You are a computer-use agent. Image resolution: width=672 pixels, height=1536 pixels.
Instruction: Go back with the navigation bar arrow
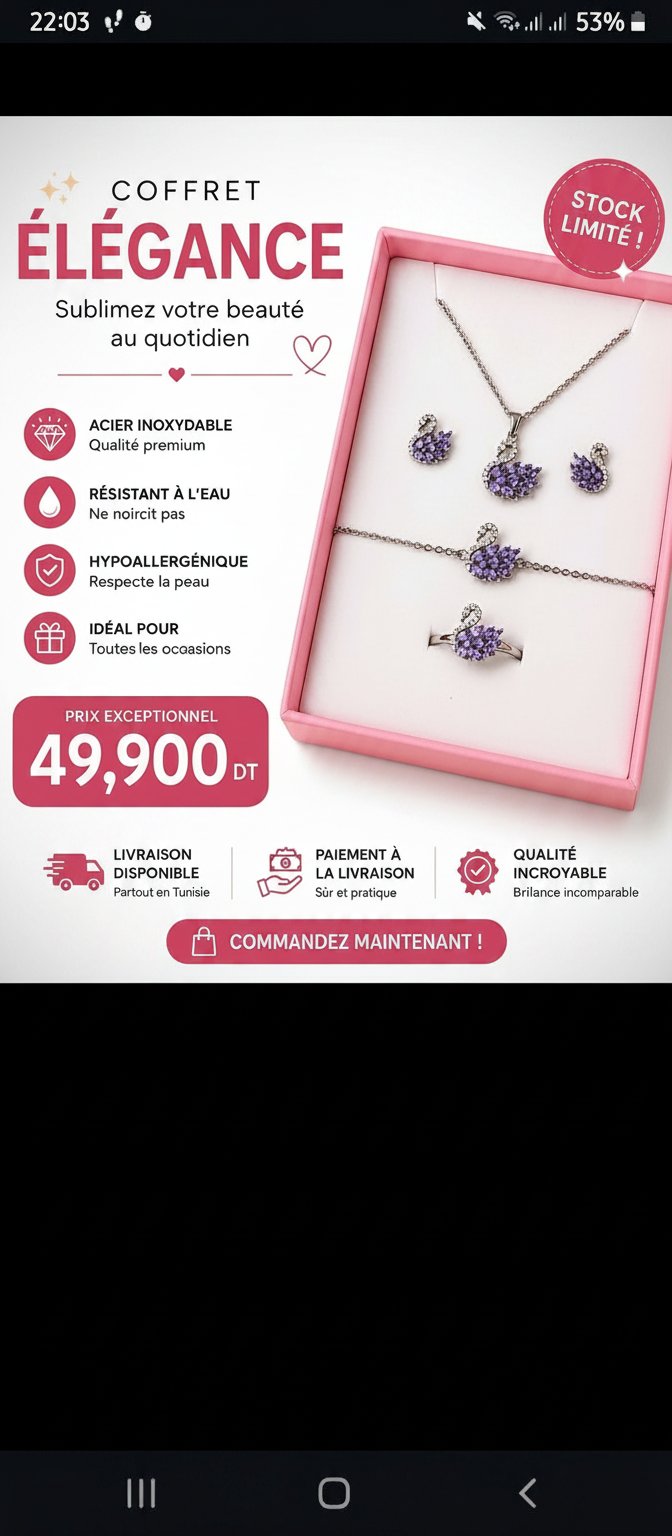[528, 1493]
